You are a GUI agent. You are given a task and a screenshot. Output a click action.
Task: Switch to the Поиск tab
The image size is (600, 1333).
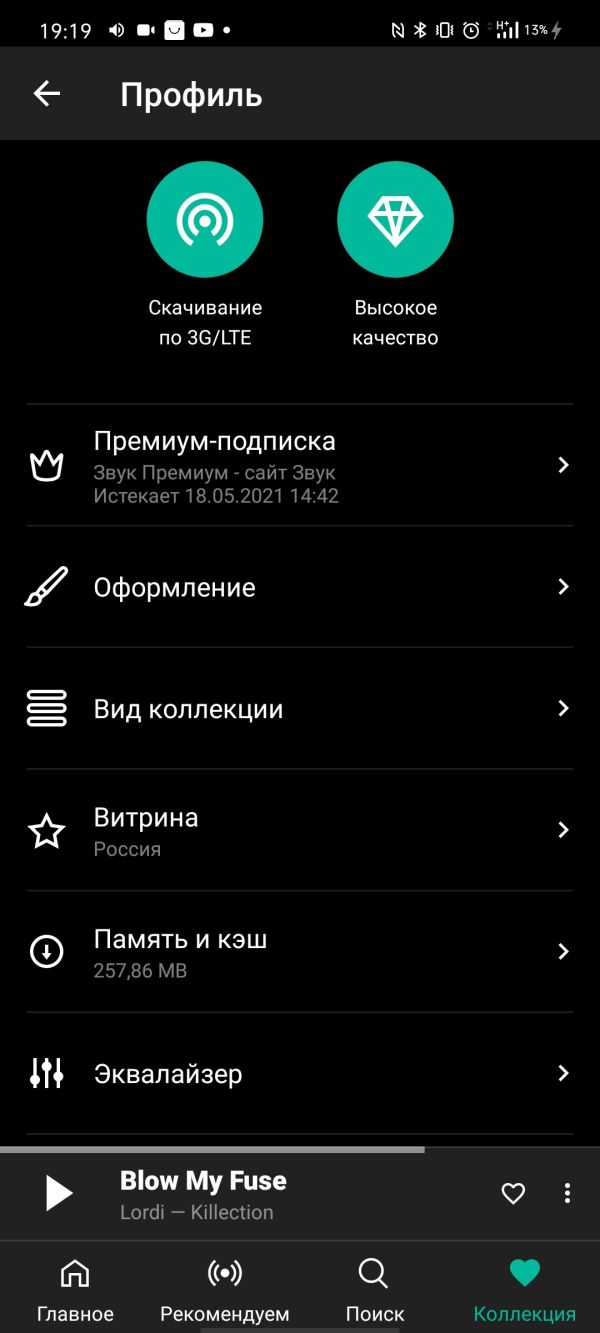(374, 1290)
